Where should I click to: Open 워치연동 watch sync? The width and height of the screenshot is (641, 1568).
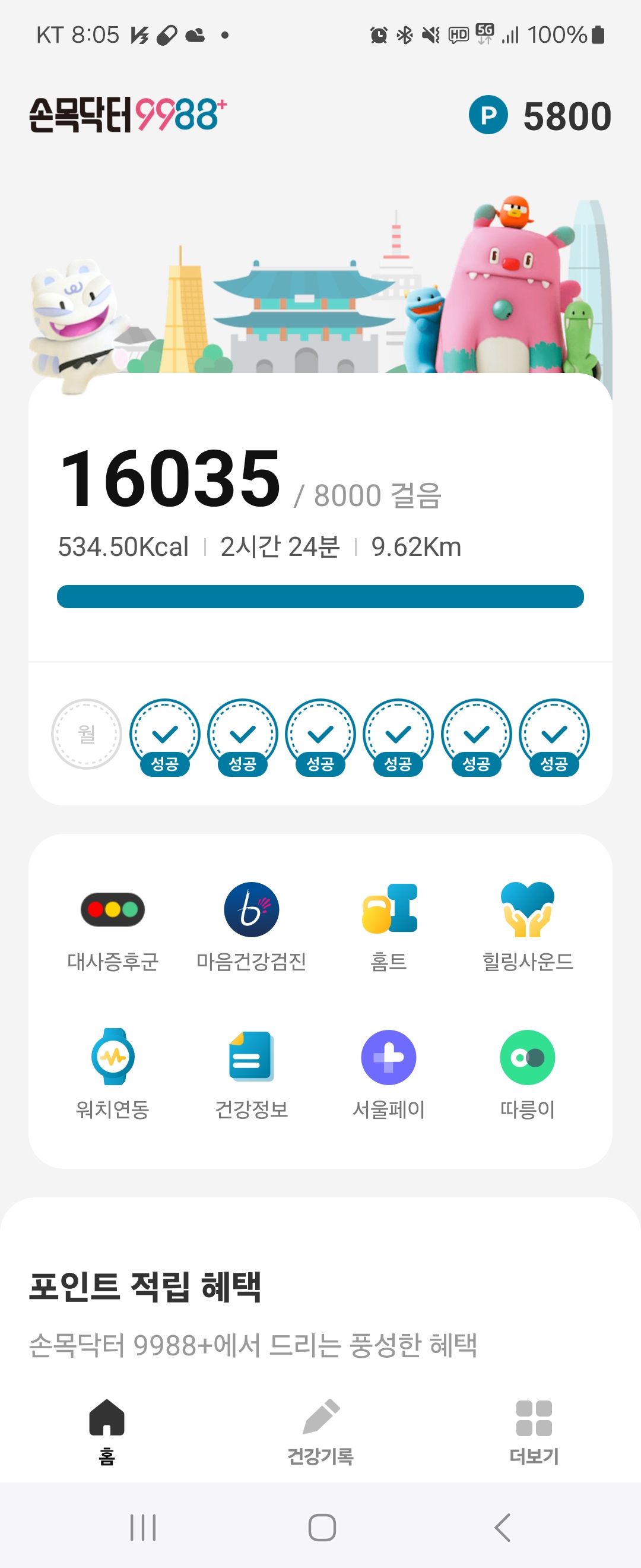point(113,1073)
